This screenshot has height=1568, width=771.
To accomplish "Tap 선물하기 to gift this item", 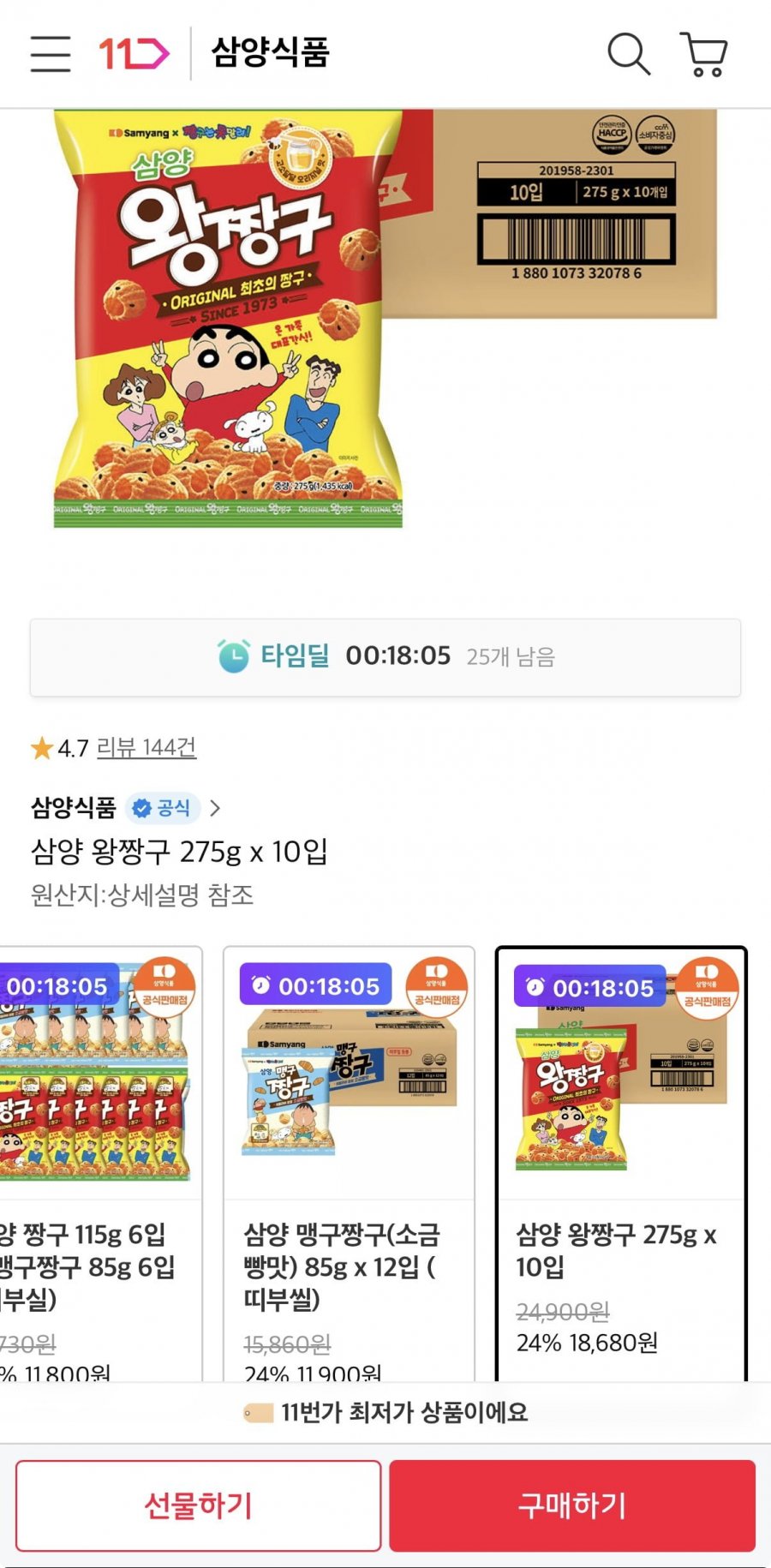I will pos(199,1505).
